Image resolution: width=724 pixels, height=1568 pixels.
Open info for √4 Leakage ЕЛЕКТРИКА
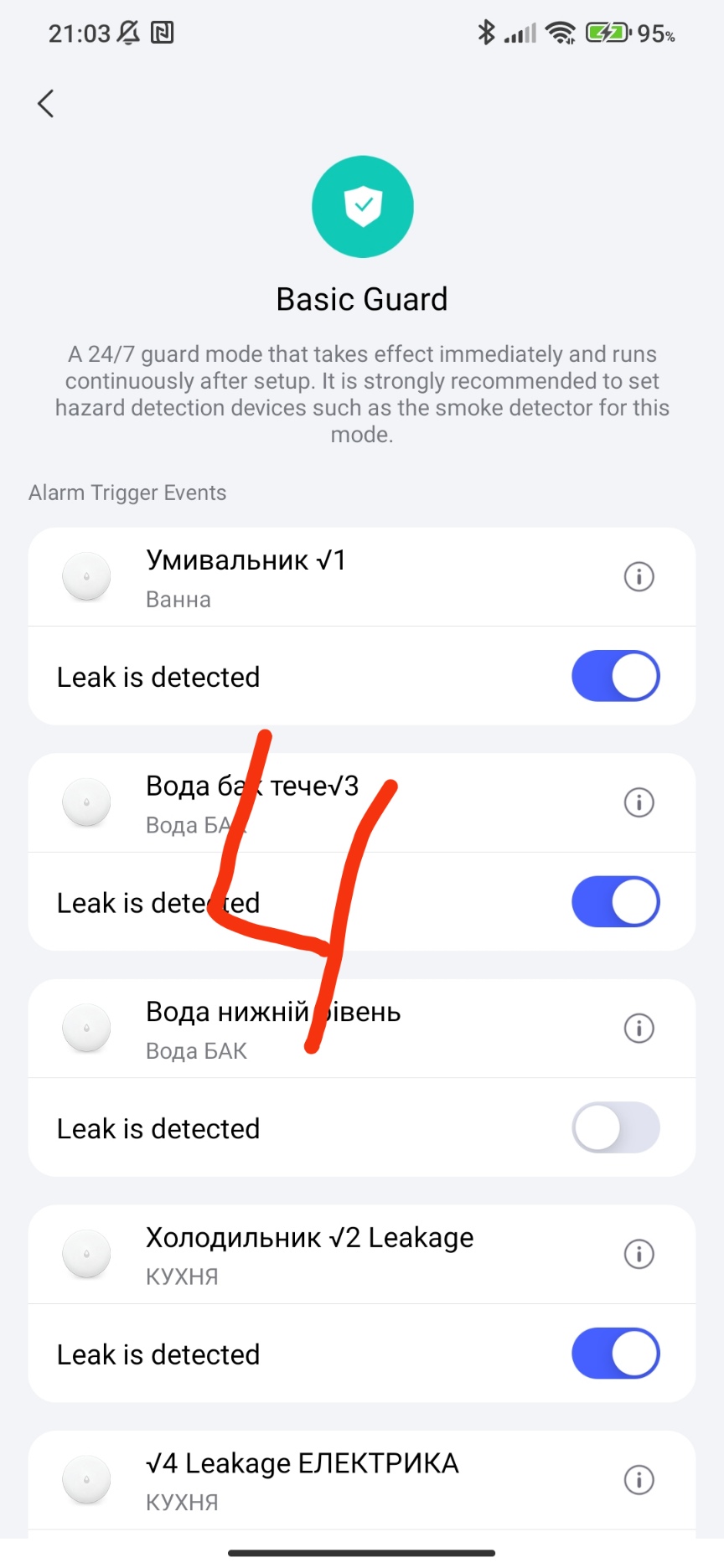(639, 1479)
